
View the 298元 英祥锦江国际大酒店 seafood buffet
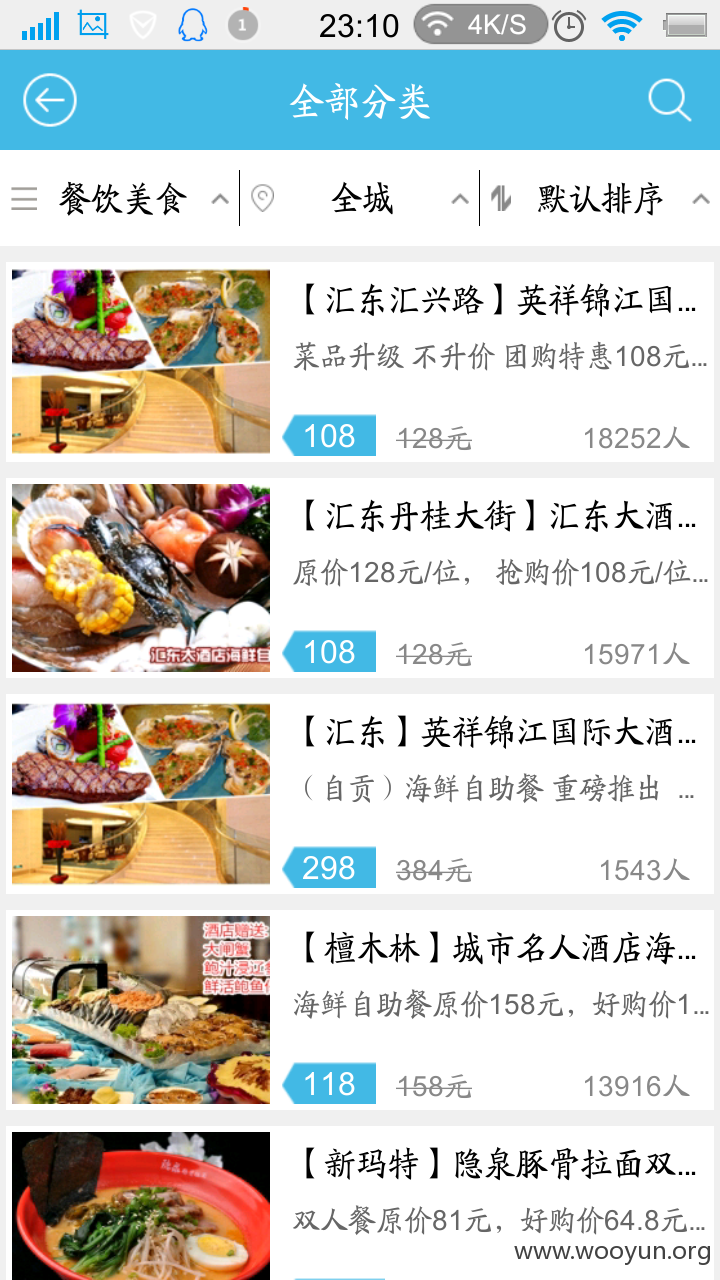click(x=360, y=794)
